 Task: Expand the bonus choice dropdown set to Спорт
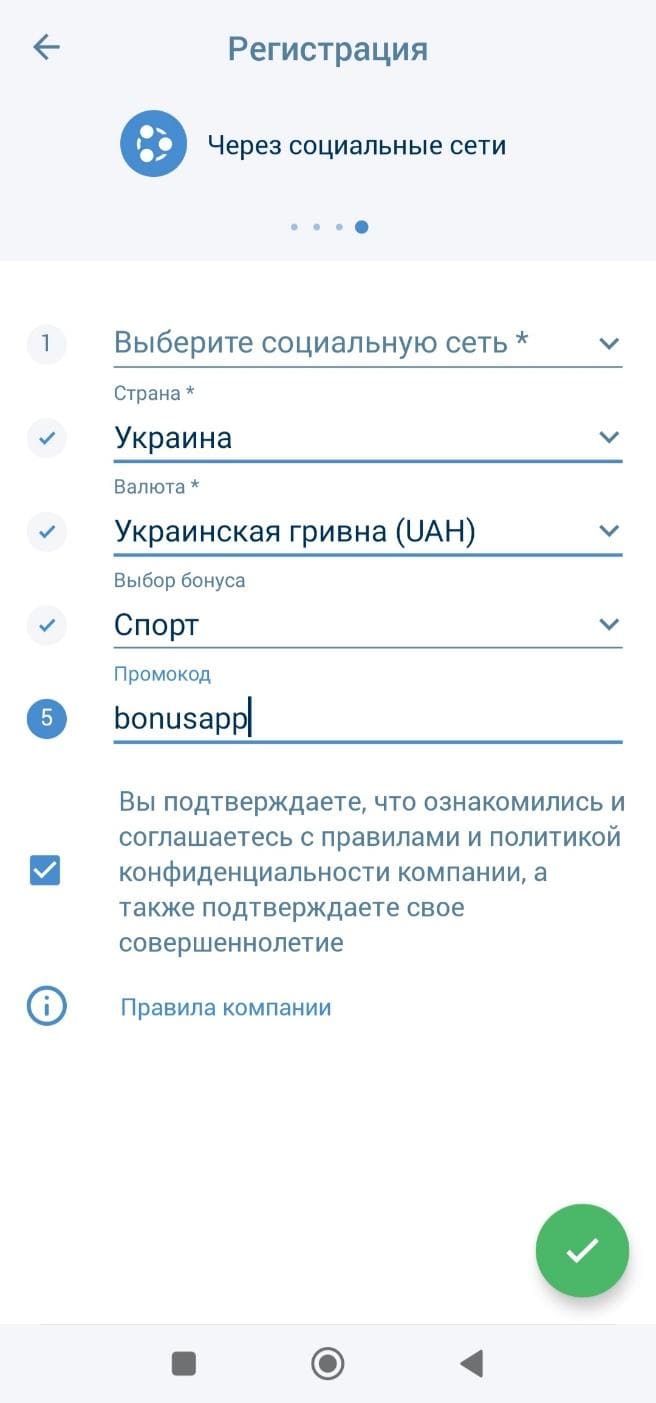368,625
